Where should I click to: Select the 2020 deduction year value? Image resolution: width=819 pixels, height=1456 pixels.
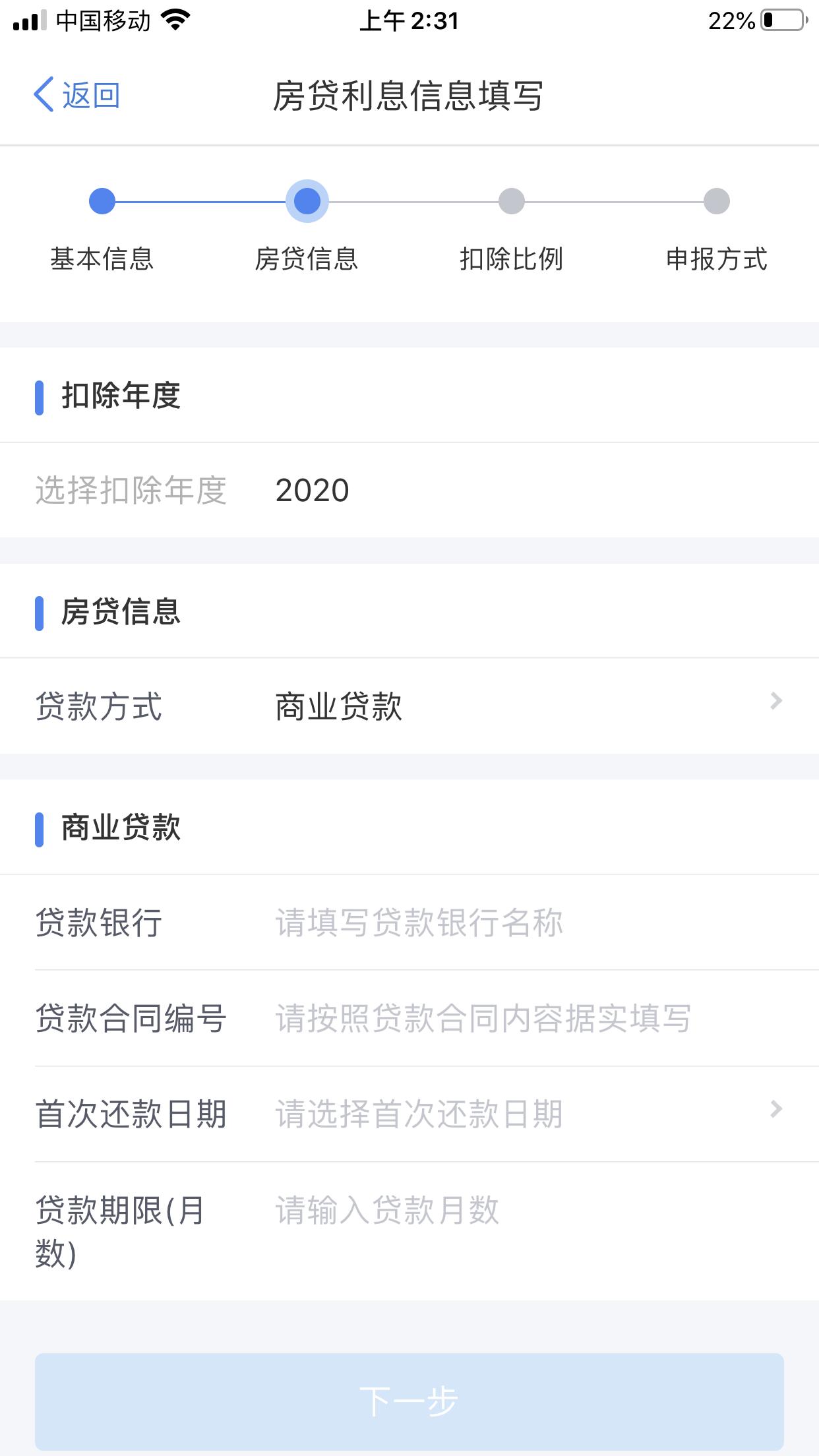(x=311, y=489)
